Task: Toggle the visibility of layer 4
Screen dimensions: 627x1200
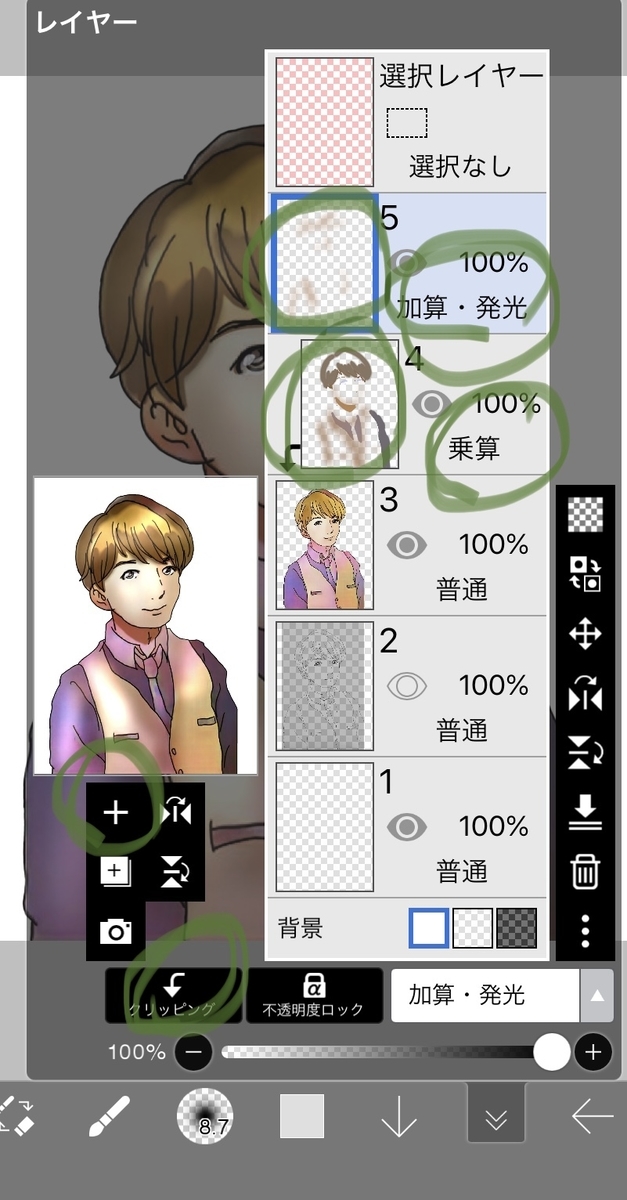Action: tap(432, 404)
